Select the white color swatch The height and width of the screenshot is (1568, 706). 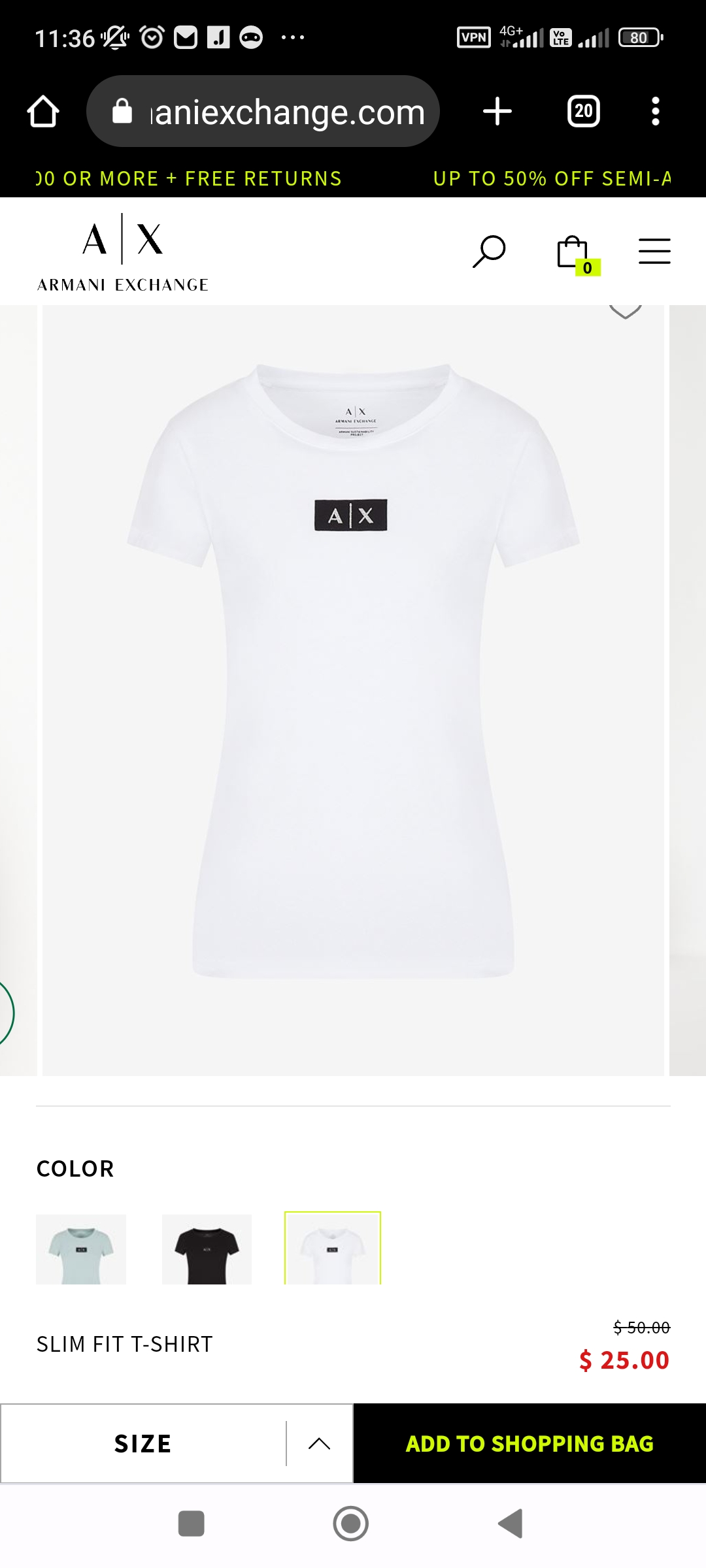[x=333, y=1249]
